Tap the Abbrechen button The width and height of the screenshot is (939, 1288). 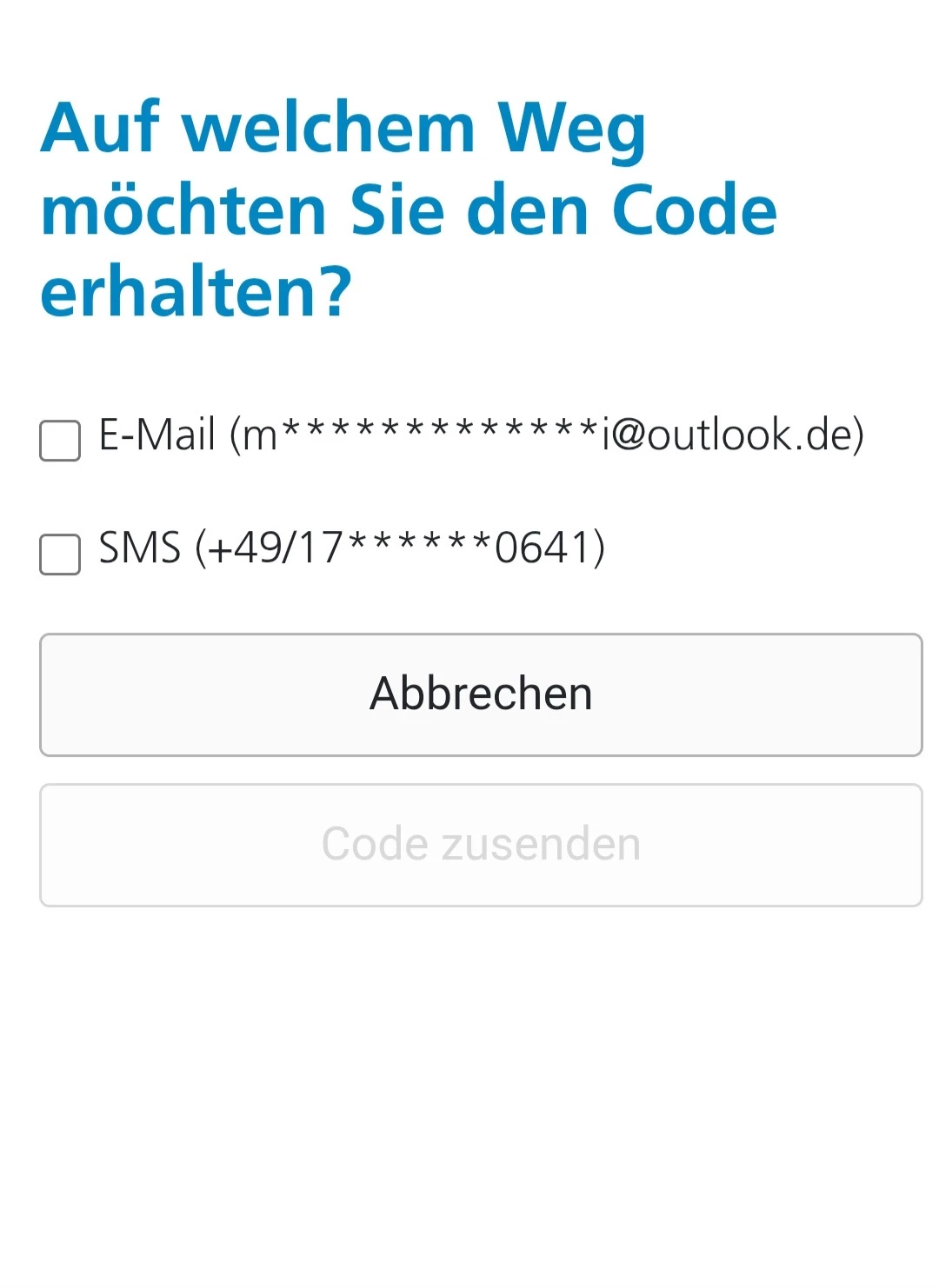click(481, 694)
